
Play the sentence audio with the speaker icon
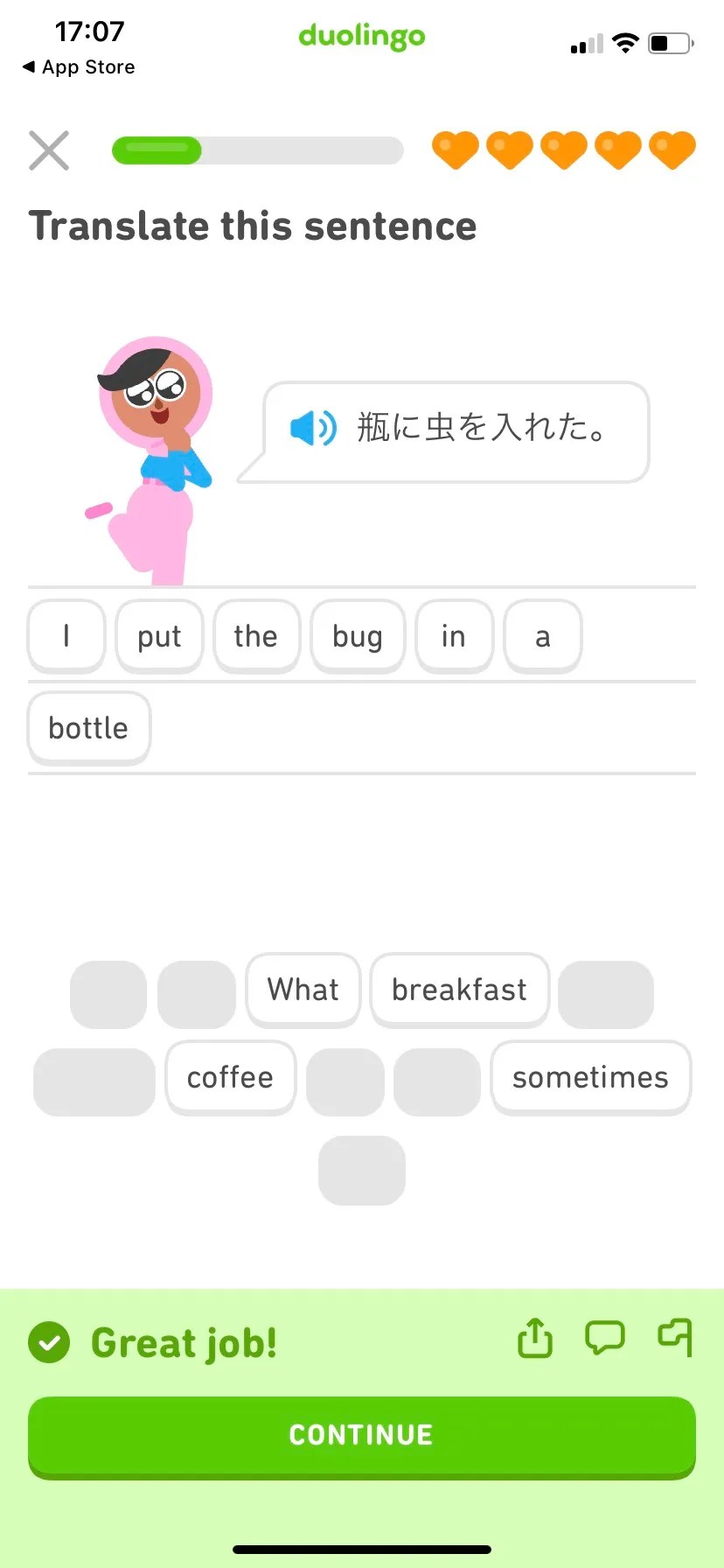tap(312, 428)
